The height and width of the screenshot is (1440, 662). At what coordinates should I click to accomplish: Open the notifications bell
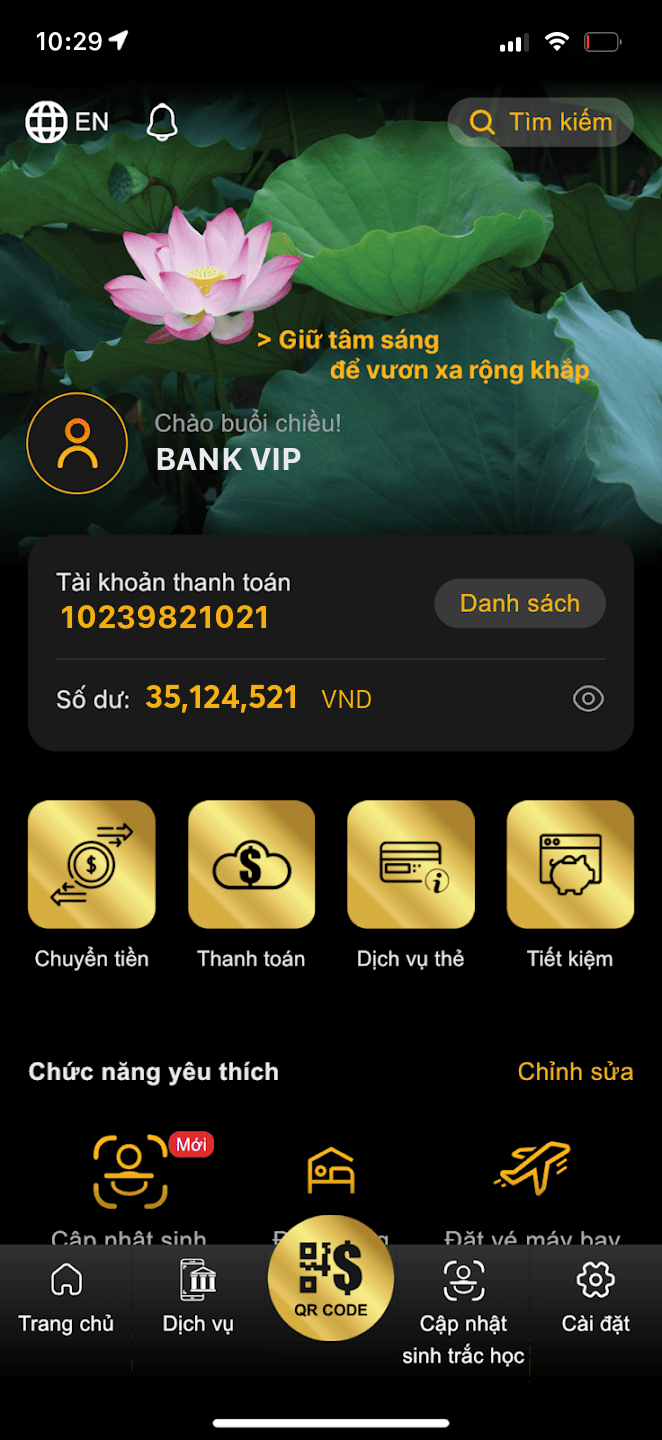pyautogui.click(x=162, y=123)
